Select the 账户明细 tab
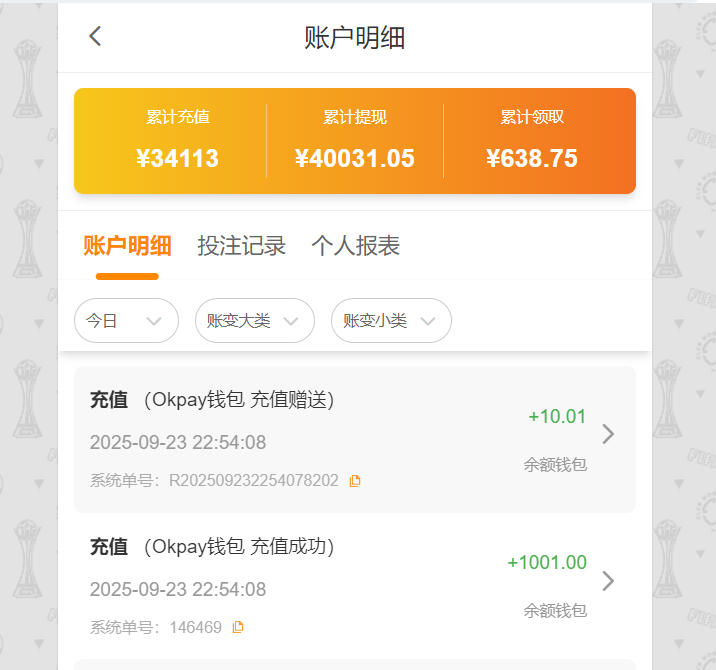This screenshot has width=716, height=670. (127, 246)
